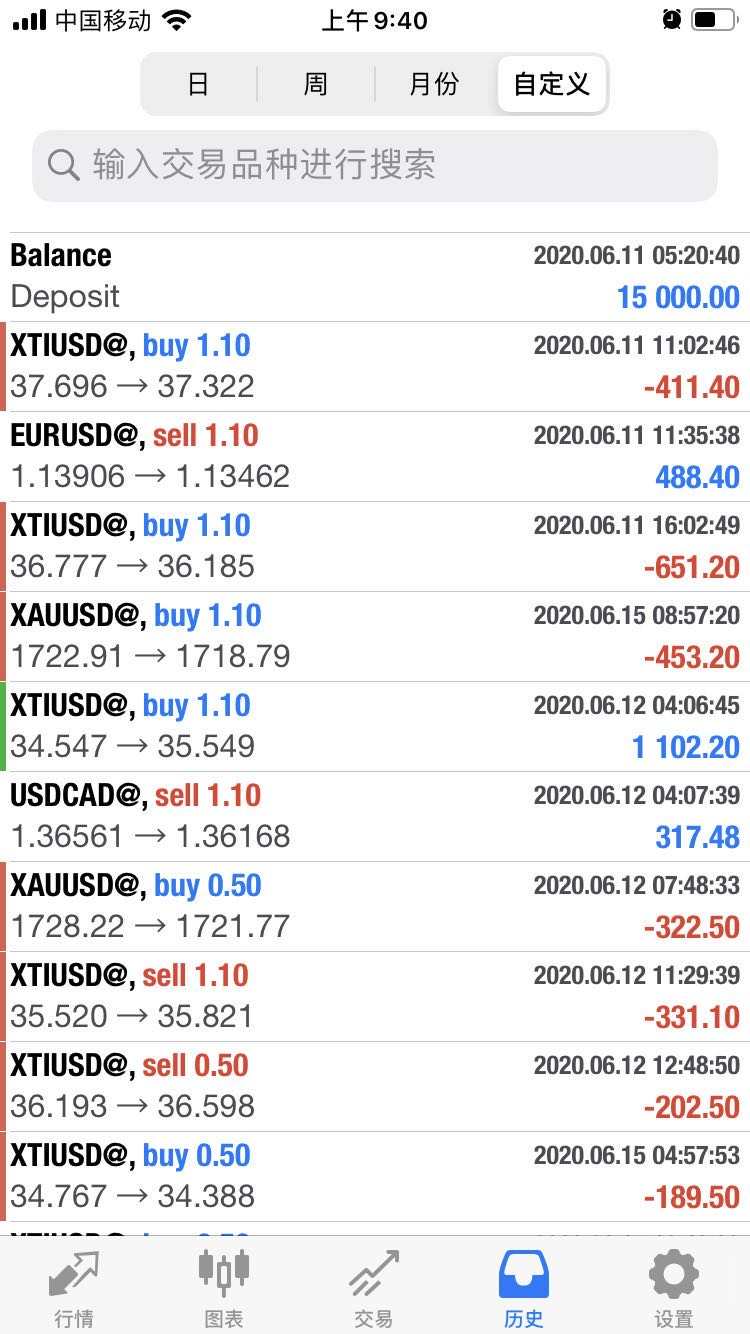Select the 日 (day) period tab
Screen dimensions: 750x1334
(198, 84)
